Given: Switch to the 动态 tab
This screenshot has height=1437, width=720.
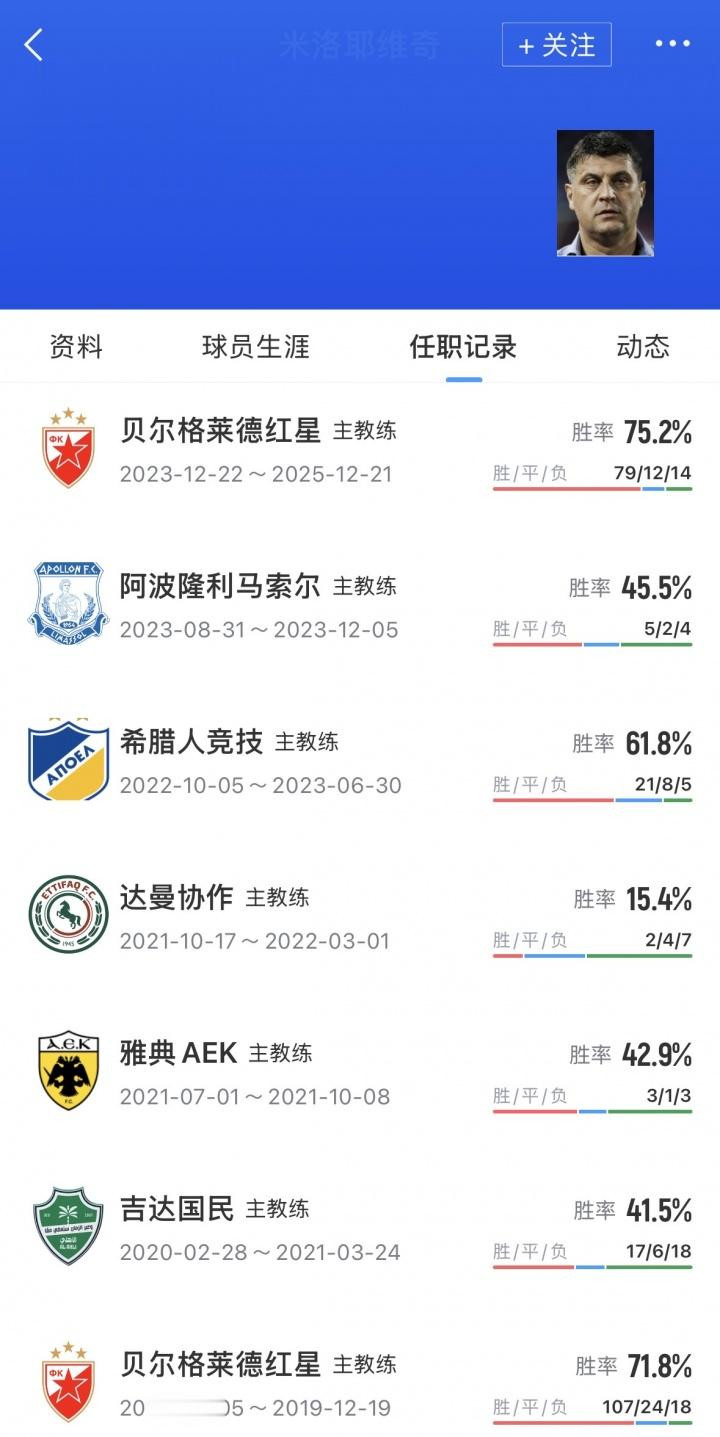Looking at the screenshot, I should tap(643, 347).
